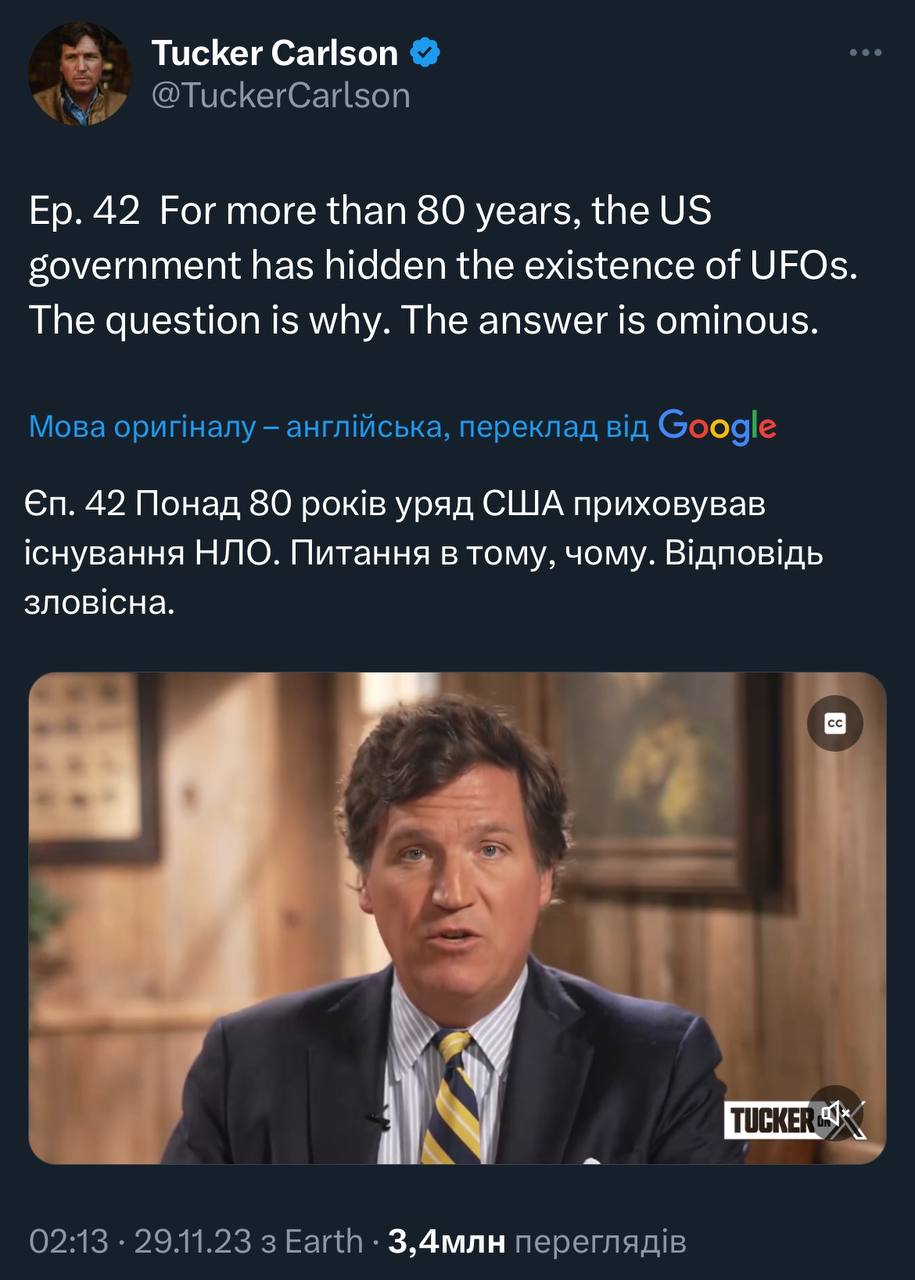
Task: Play the Ep. 42 video
Action: point(457,917)
